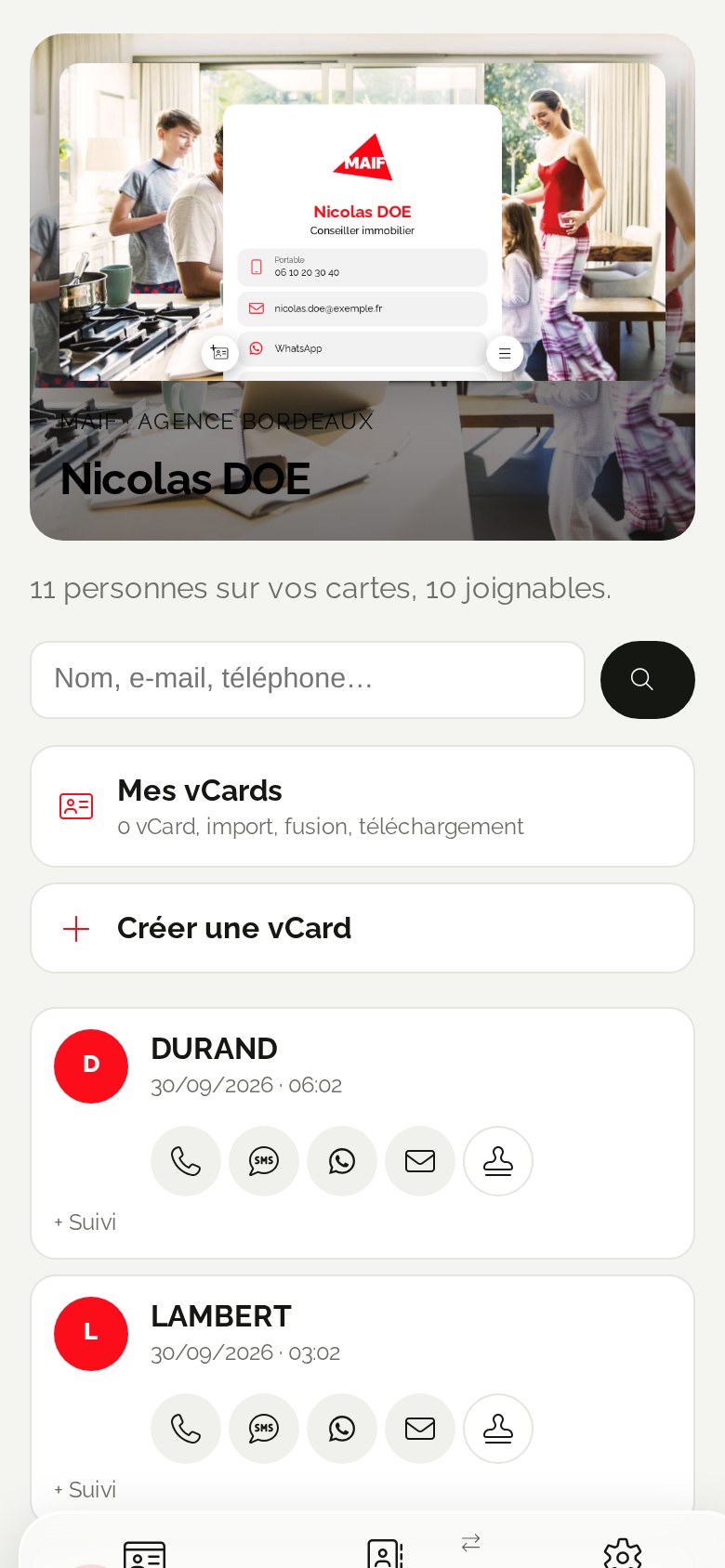Open the settings gear in bottom bar

[x=623, y=1554]
